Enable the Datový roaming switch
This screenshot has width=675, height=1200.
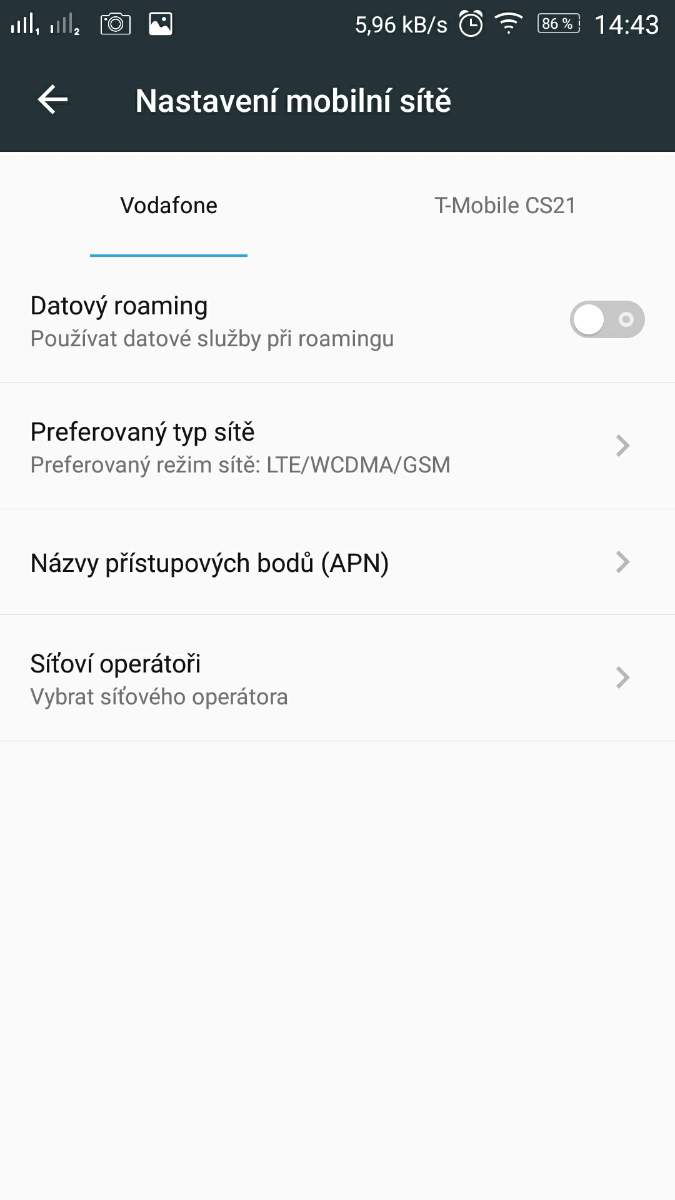point(606,320)
